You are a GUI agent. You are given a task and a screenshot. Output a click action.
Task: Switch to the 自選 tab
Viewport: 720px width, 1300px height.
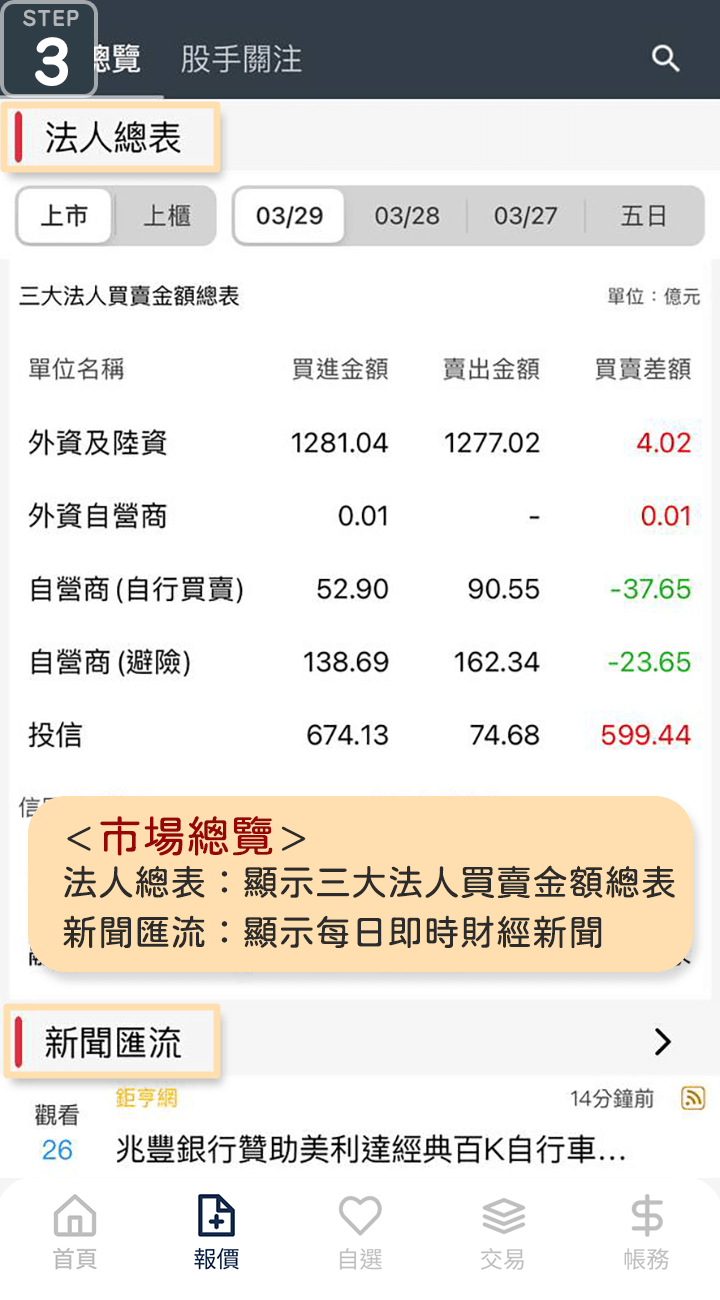pyautogui.click(x=360, y=1231)
